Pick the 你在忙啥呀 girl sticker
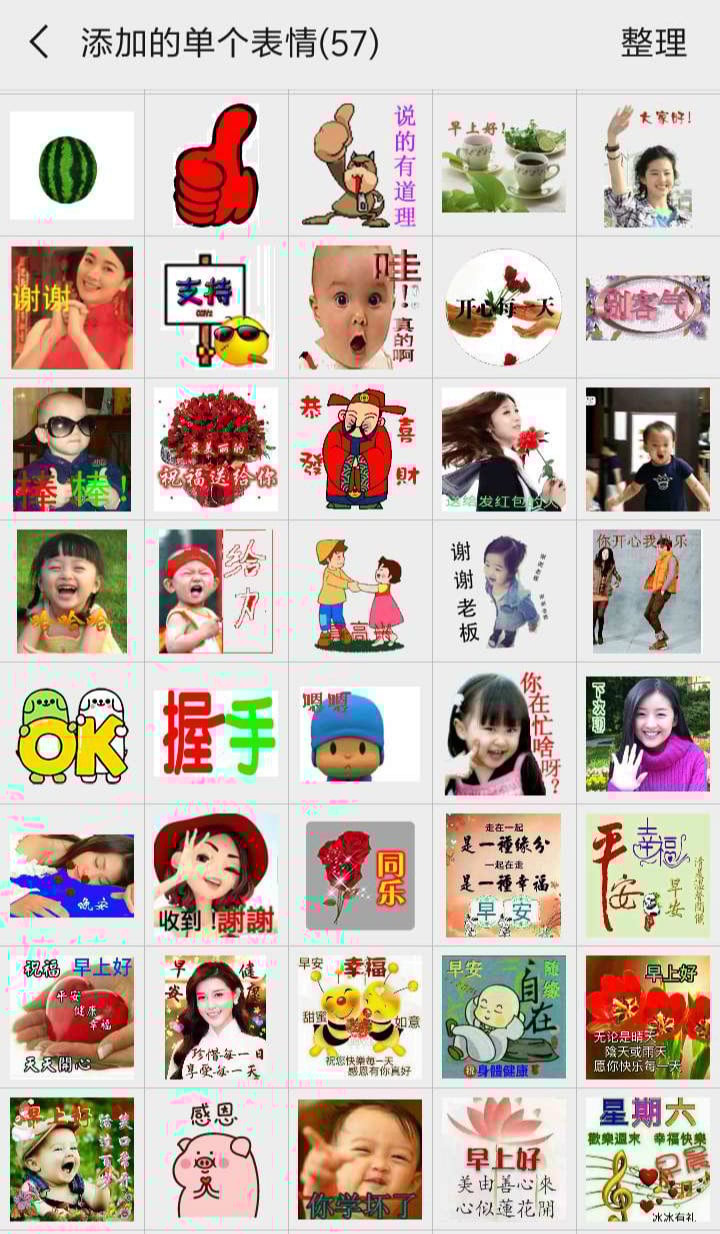The image size is (720, 1234). (x=504, y=734)
